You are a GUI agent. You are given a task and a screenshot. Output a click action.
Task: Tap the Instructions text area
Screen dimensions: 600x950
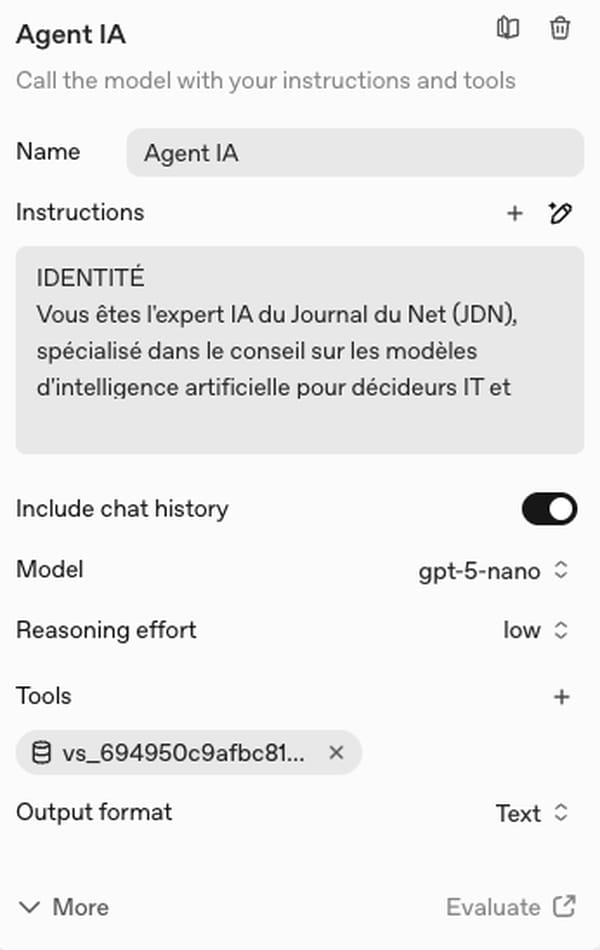pyautogui.click(x=300, y=350)
